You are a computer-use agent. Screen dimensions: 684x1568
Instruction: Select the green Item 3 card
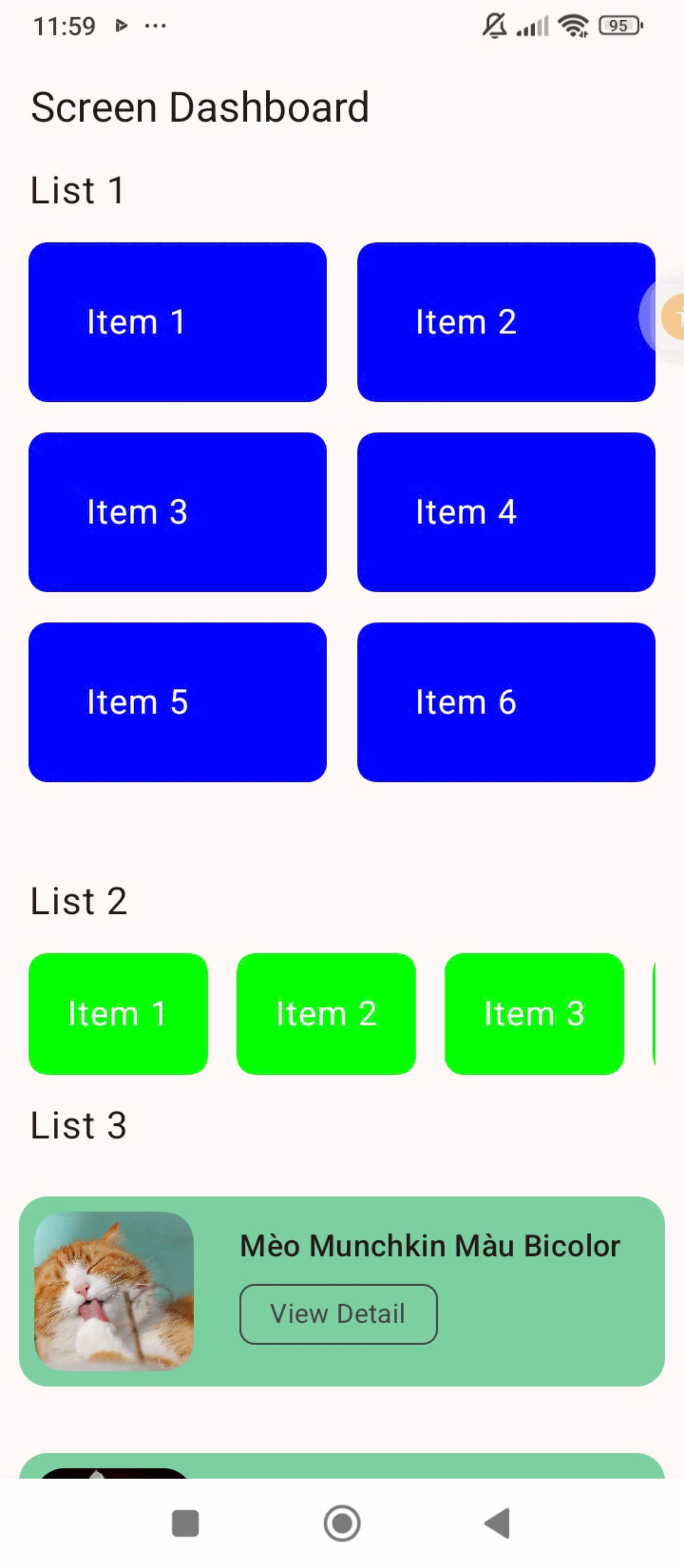point(534,1014)
